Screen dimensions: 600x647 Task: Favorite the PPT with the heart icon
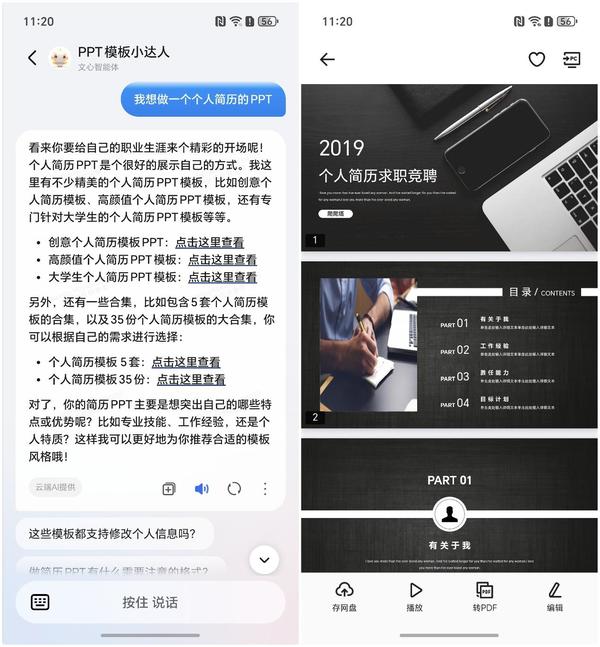pos(537,59)
